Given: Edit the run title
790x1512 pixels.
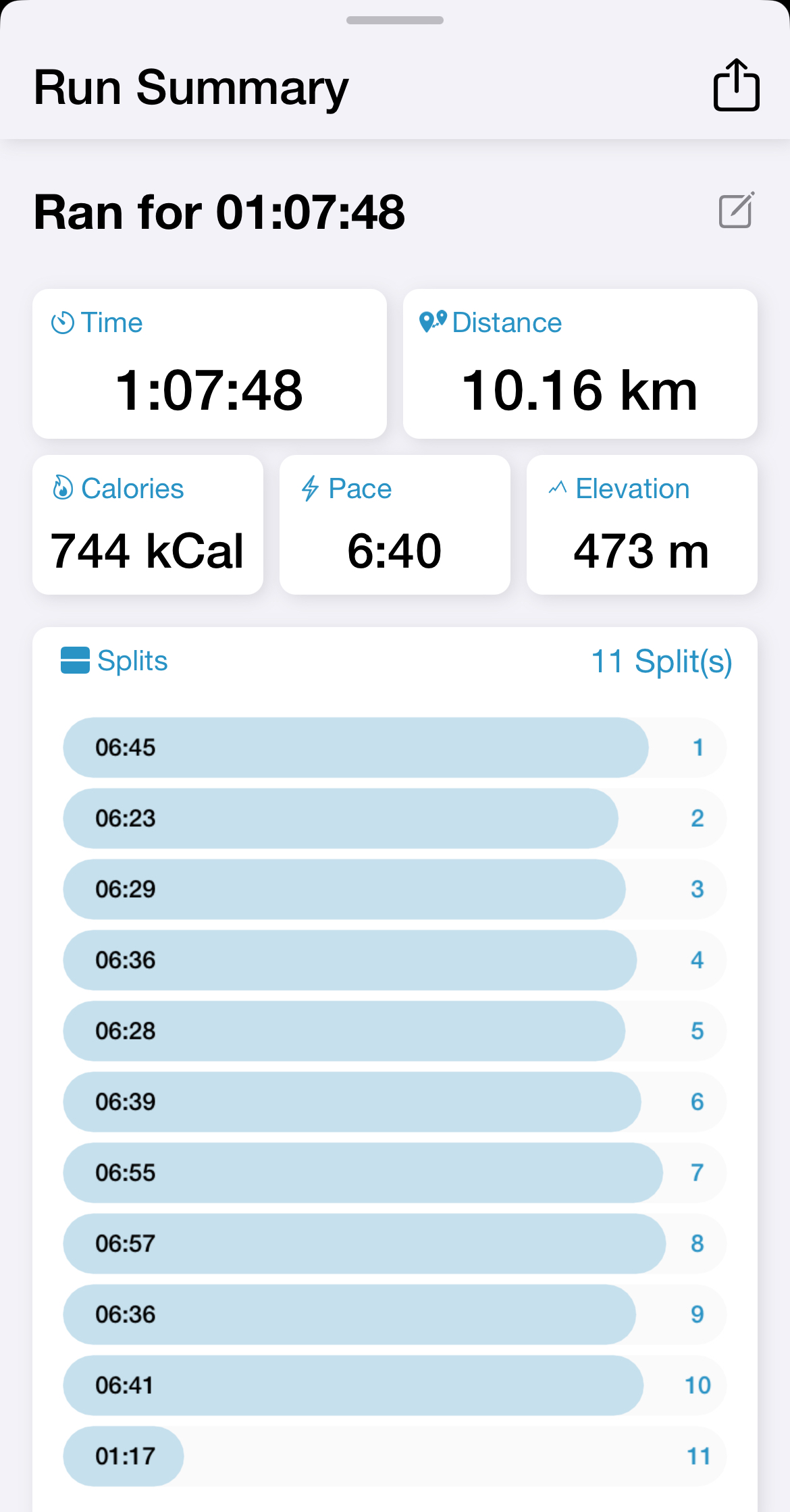Looking at the screenshot, I should (735, 211).
